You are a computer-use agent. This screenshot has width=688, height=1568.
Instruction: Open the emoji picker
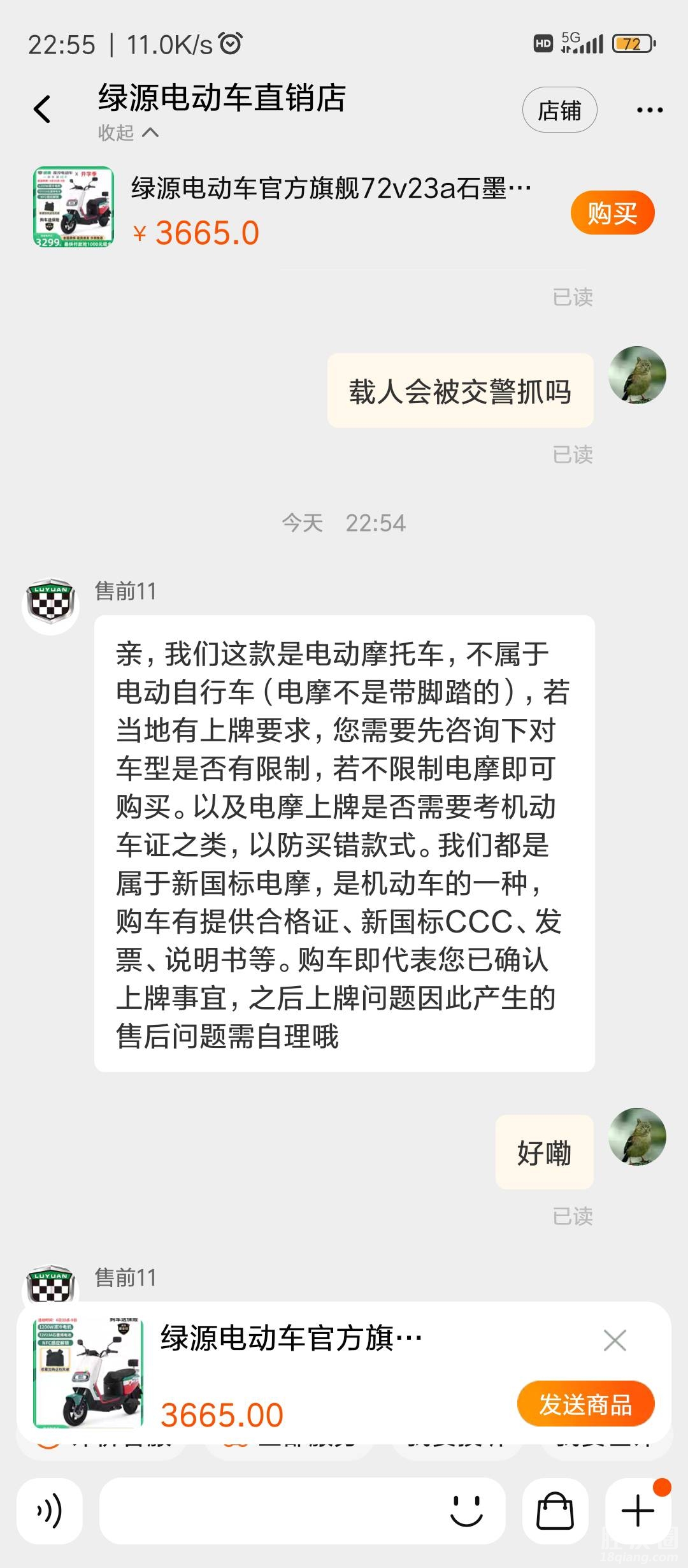point(466,1511)
